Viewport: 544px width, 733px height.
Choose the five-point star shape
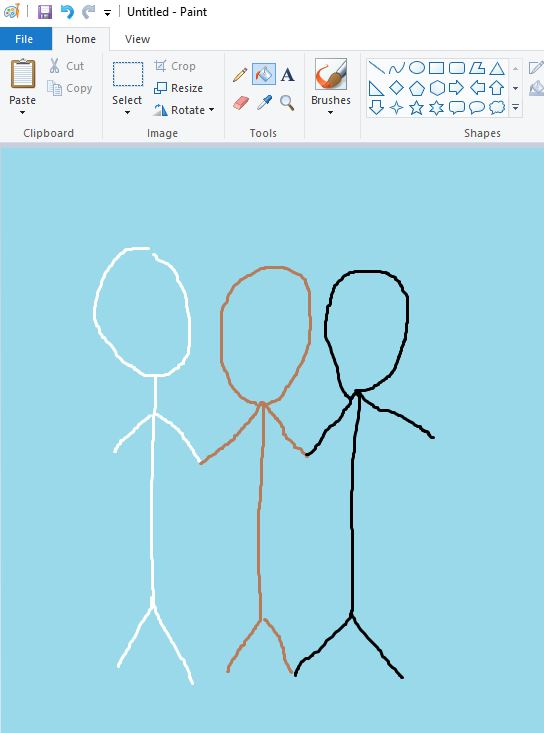pyautogui.click(x=416, y=108)
